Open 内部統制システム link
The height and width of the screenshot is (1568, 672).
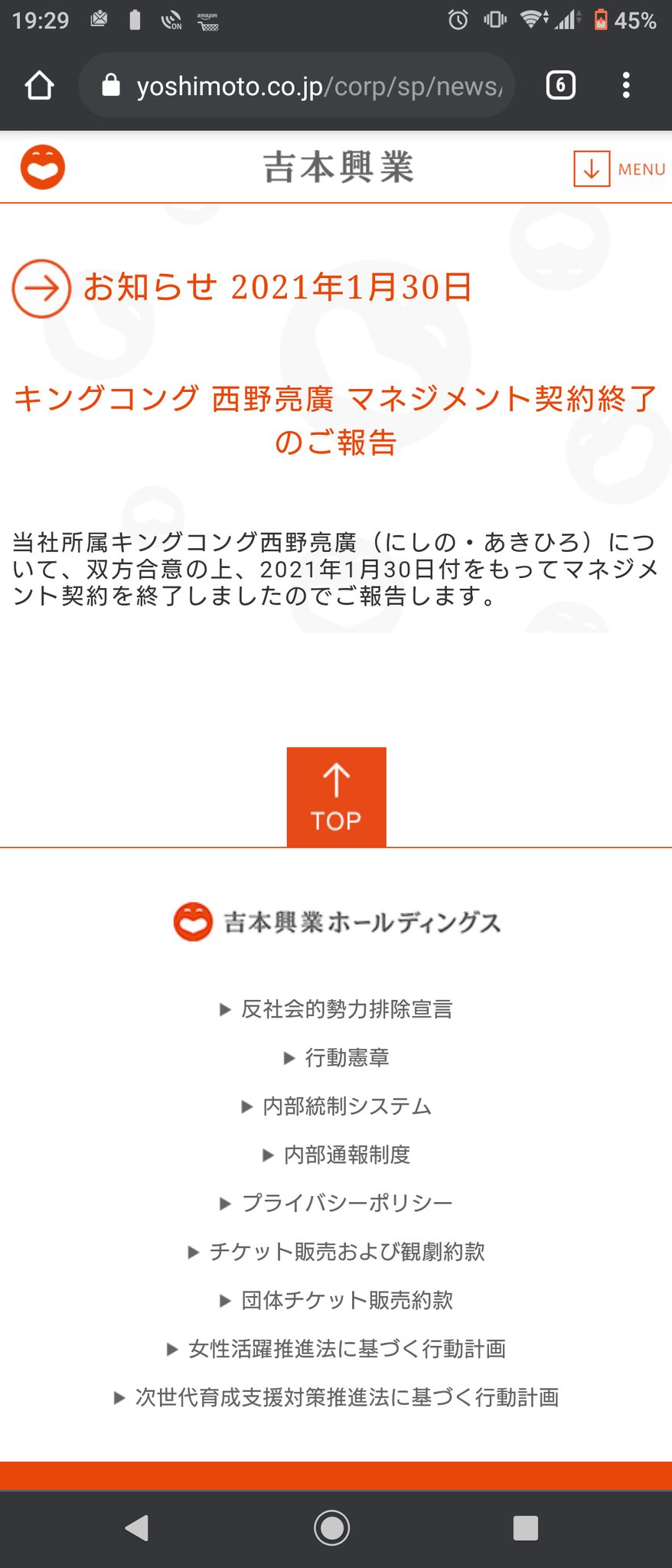[346, 1106]
